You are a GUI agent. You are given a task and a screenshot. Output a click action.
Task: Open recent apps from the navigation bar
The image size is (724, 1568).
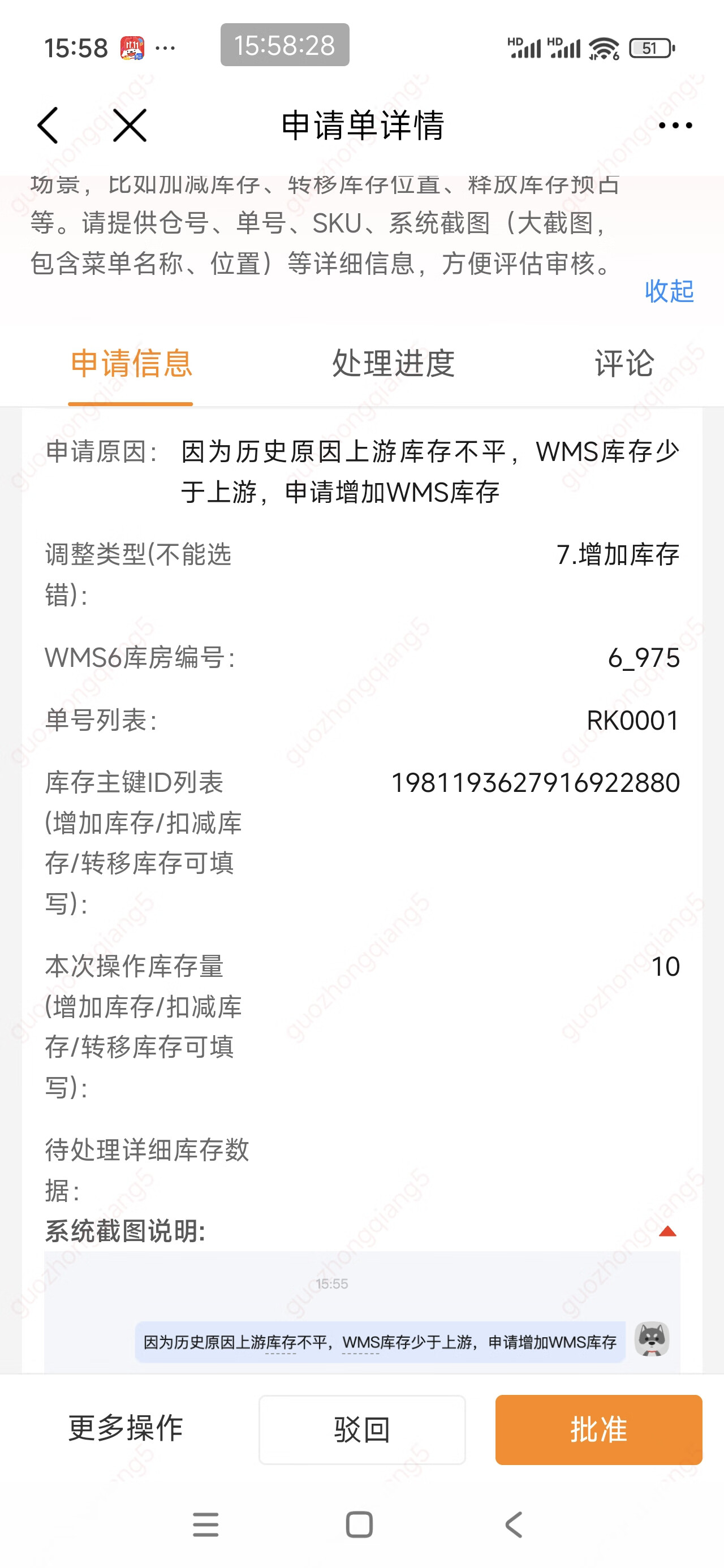(205, 1525)
